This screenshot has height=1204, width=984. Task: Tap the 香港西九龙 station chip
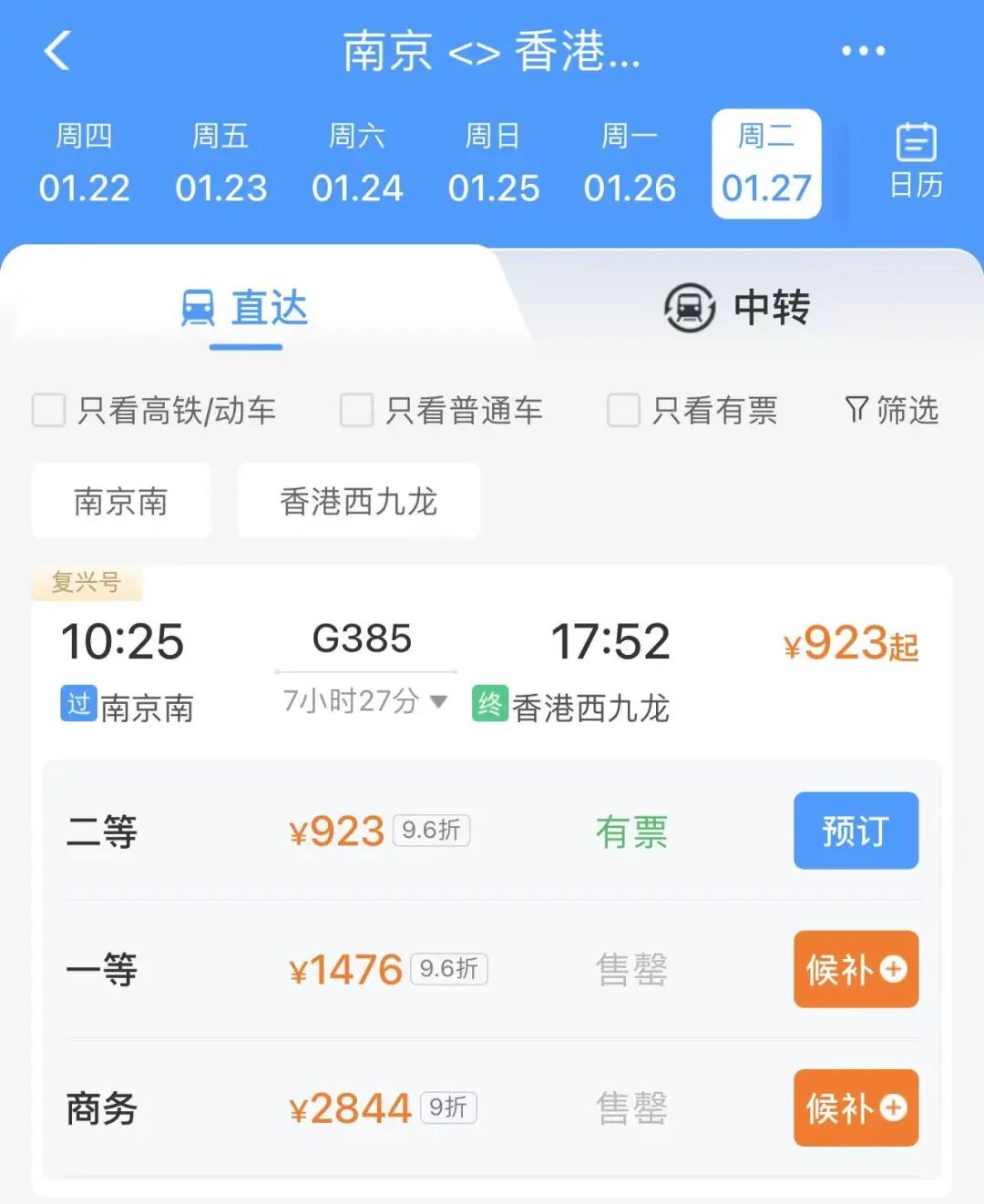(358, 501)
